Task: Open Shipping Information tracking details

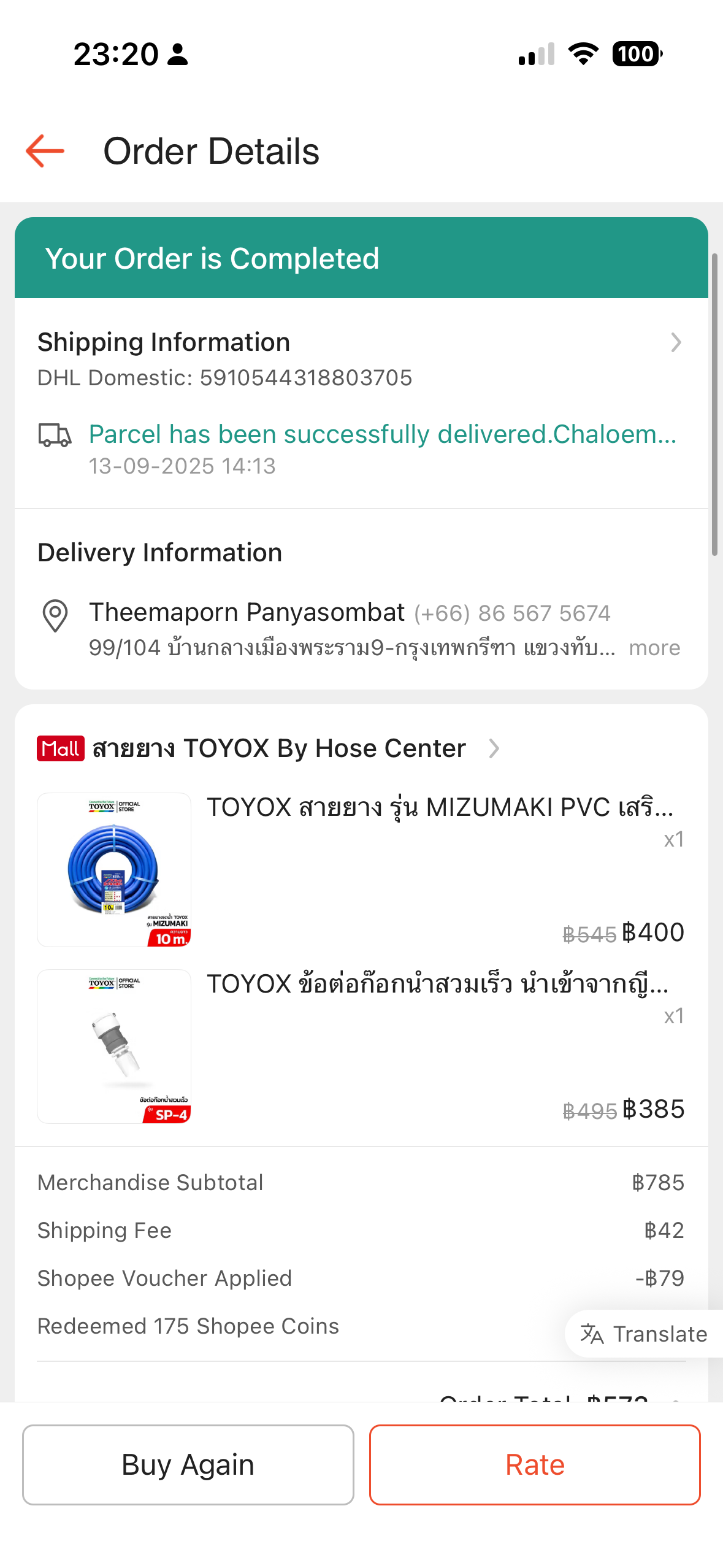Action: pos(675,342)
